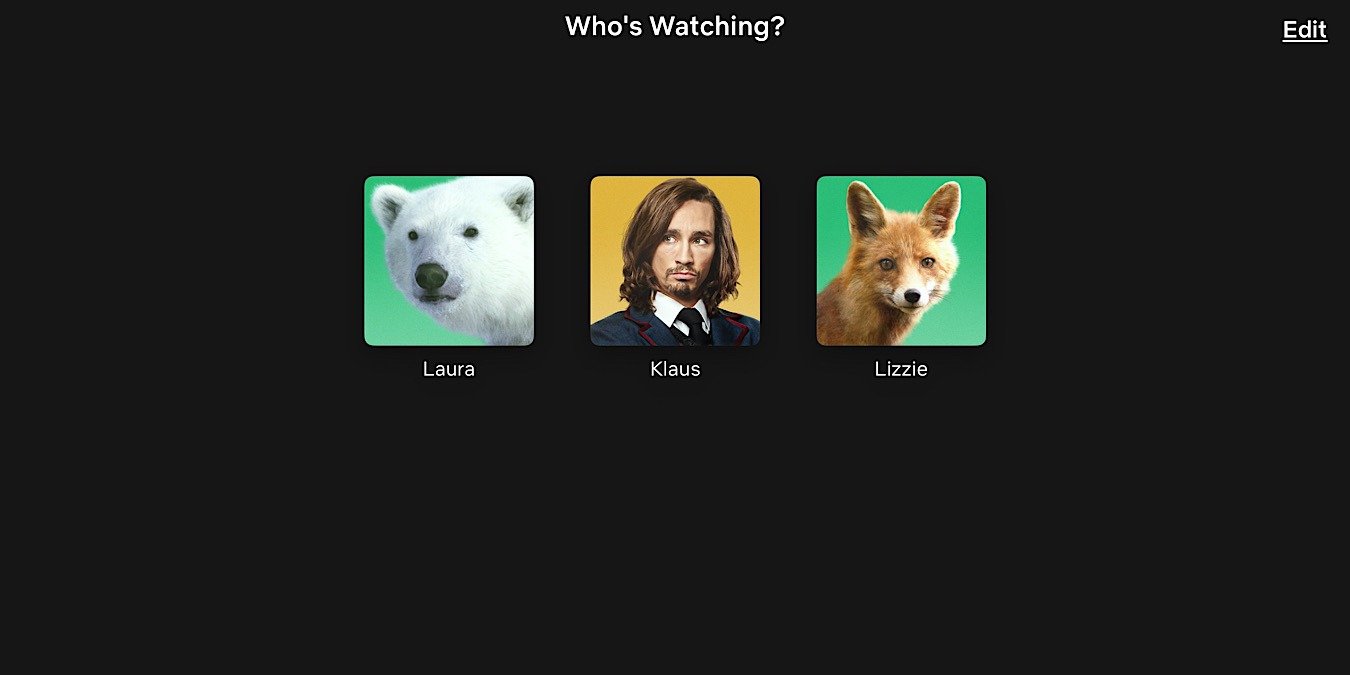This screenshot has height=675, width=1350.
Task: Choose the Klaus profile
Action: tap(675, 261)
